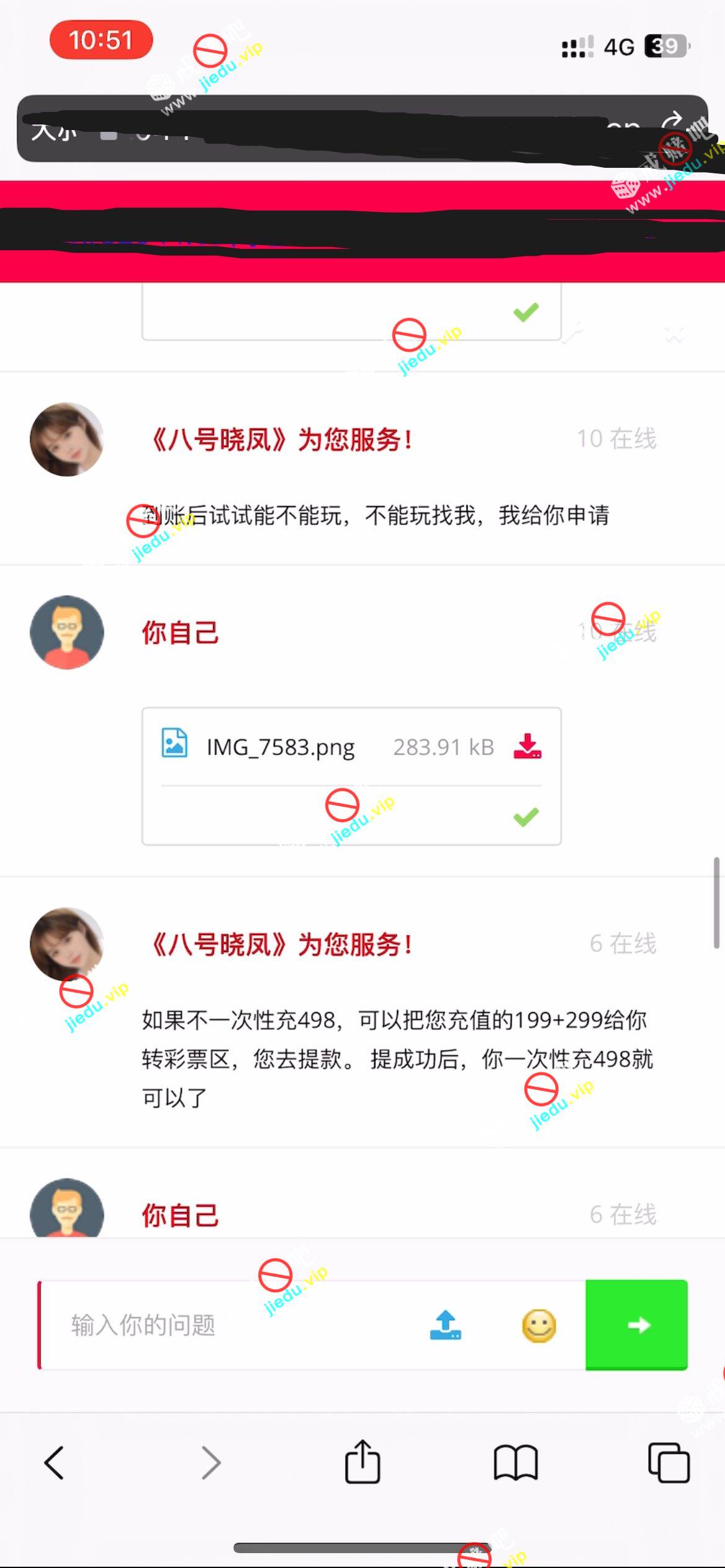
Task: Reload the page in address bar
Action: tap(674, 121)
